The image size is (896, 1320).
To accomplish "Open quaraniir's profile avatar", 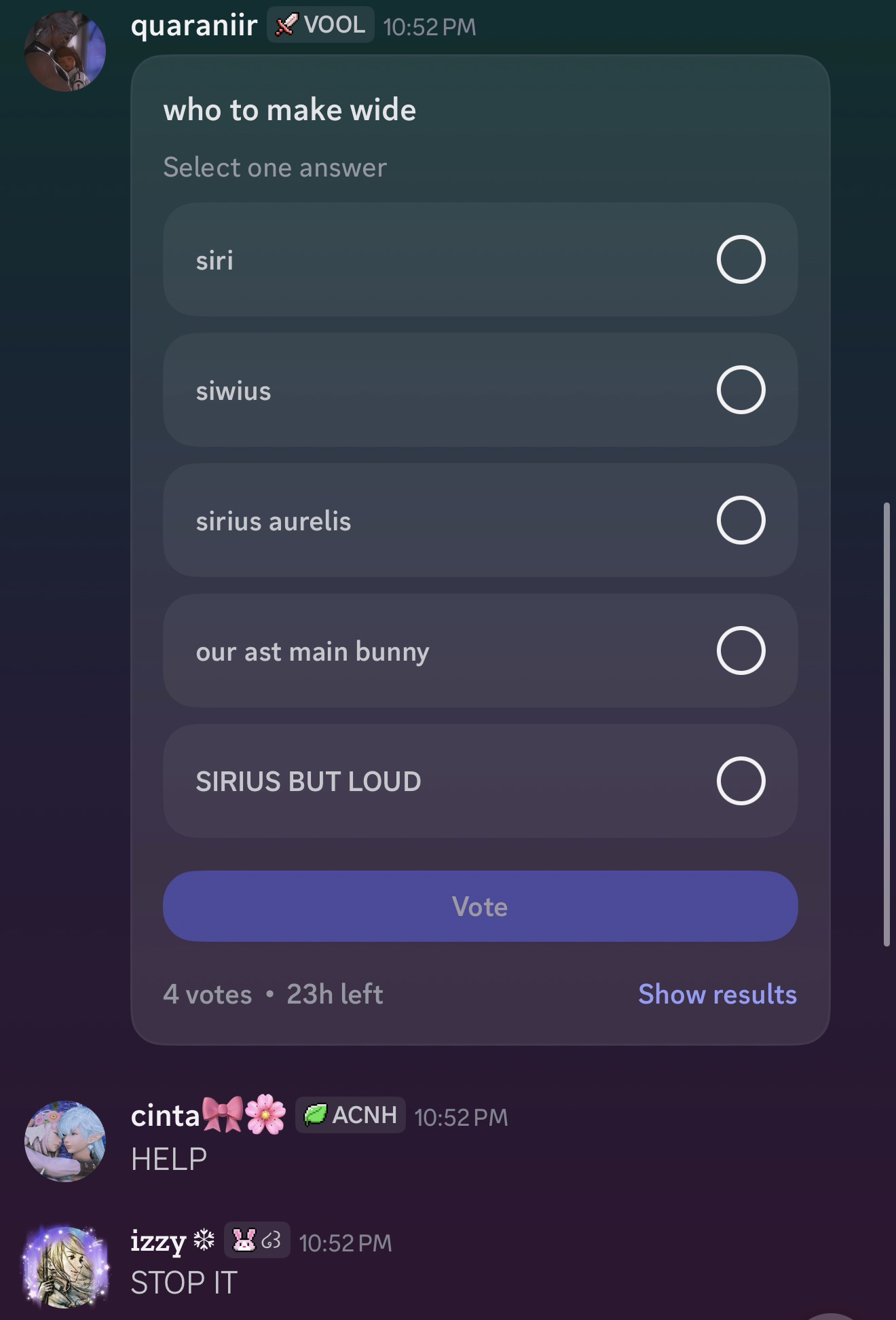I will pos(65,51).
